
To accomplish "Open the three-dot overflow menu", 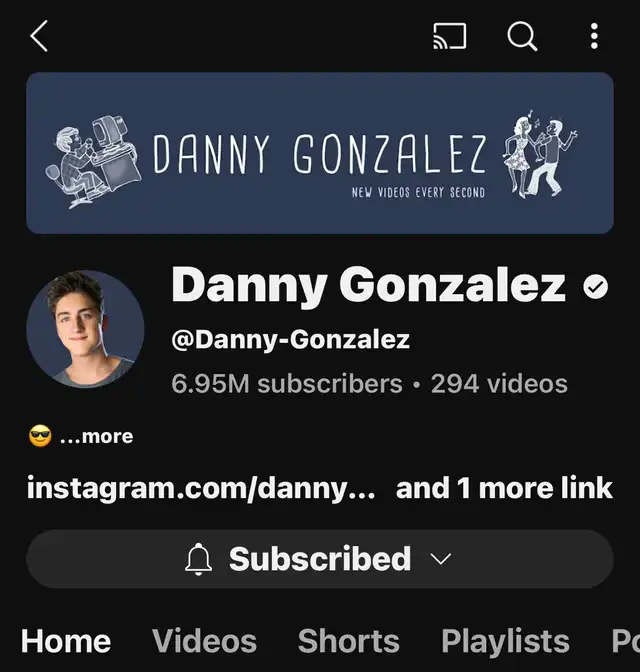I will [594, 37].
